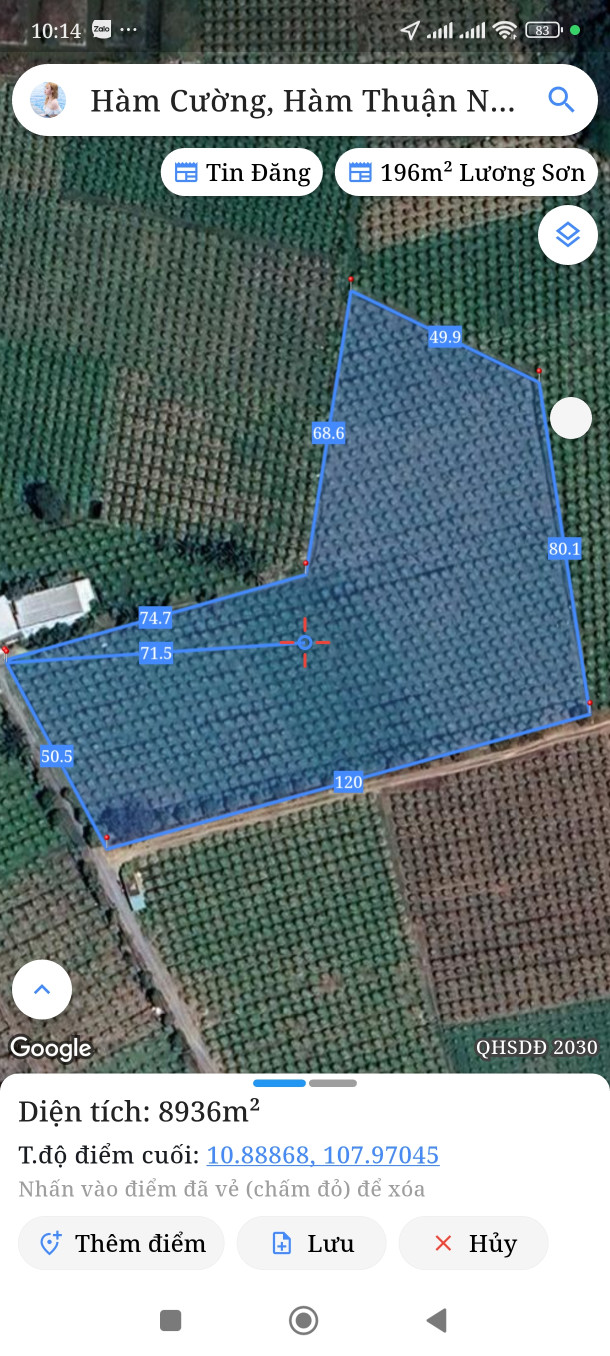Screen dimensions: 610x1356
Task: Expand the panel with the up arrow
Action: click(42, 990)
